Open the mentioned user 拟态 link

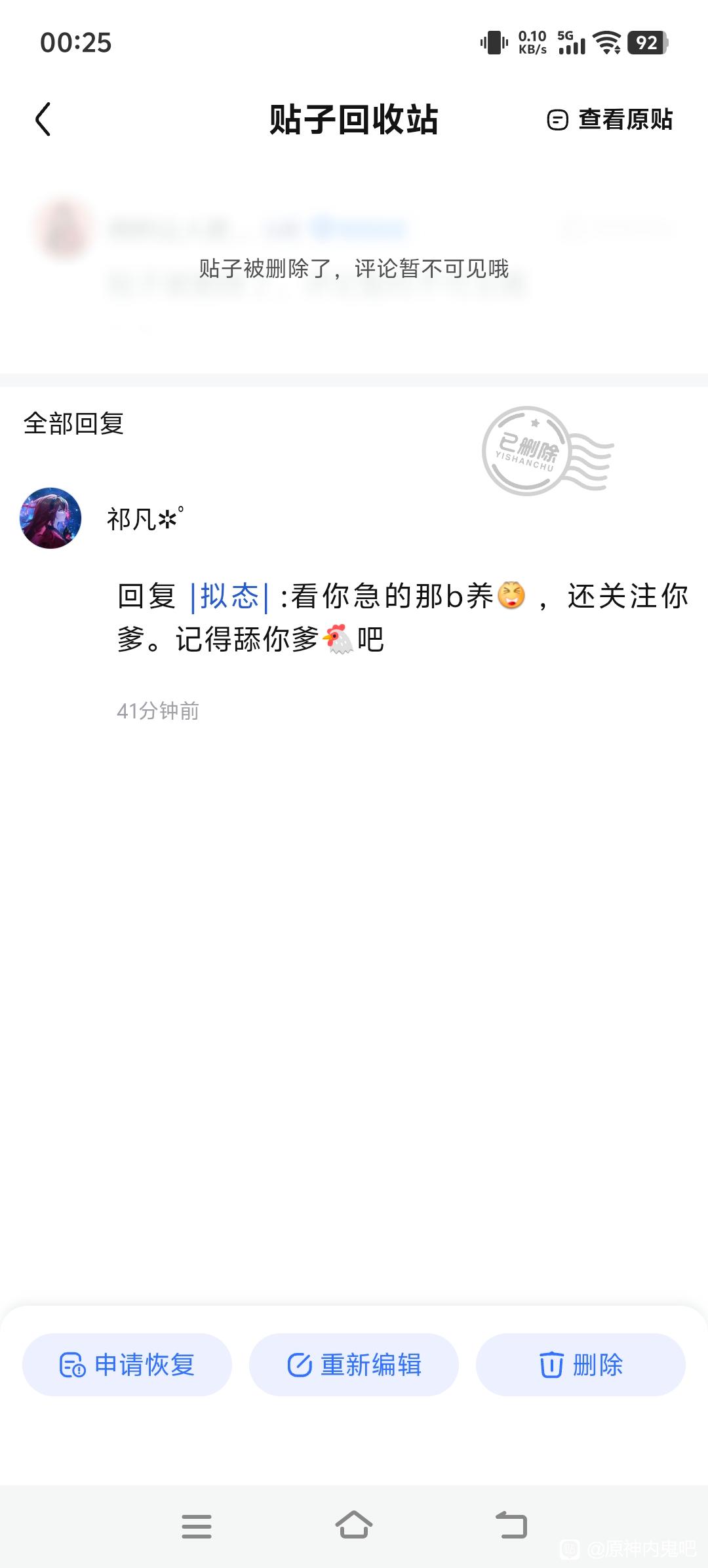229,597
